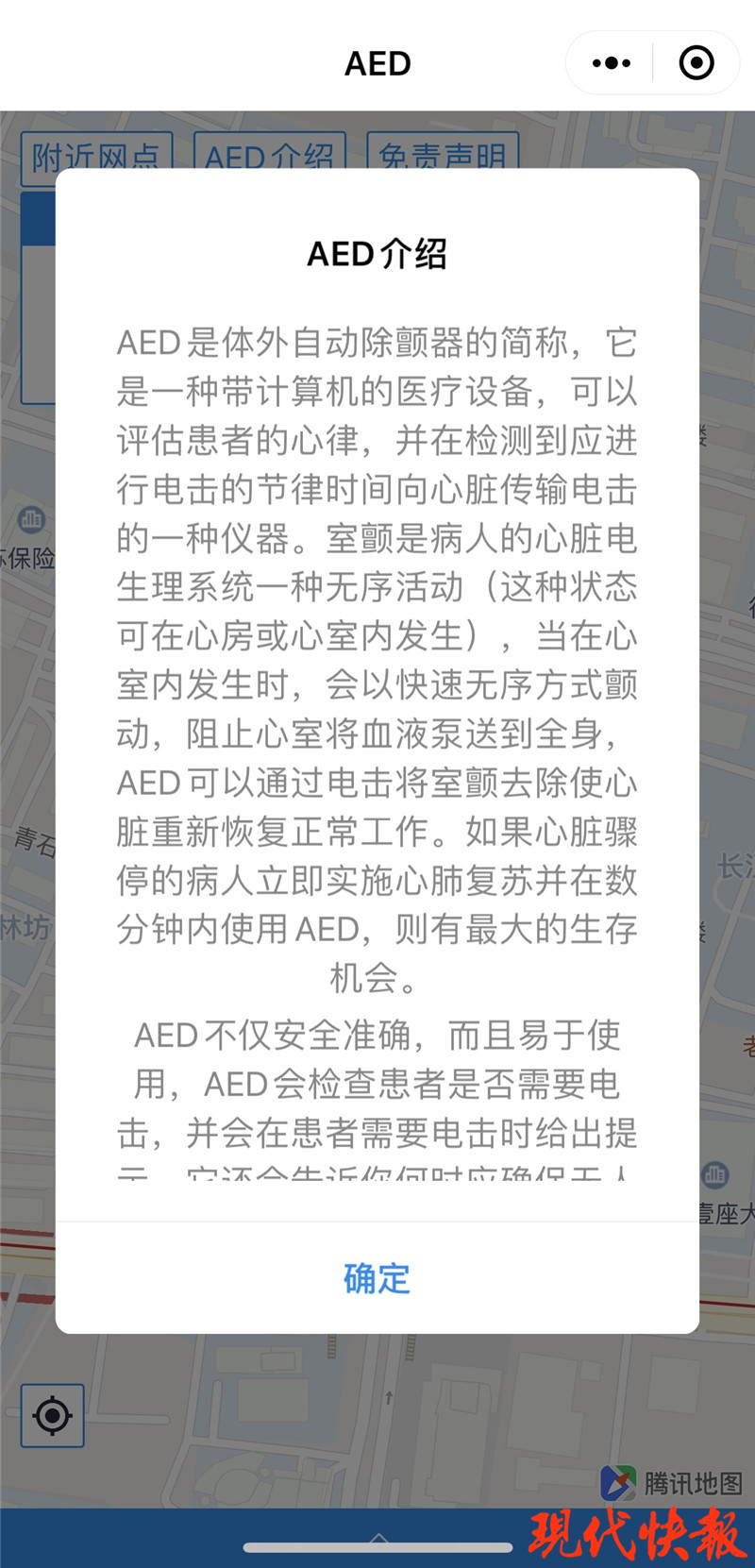Screen dimensions: 755x1568
Task: Tap 确定 to dismiss the AED介绍 dialog
Action: (x=377, y=1278)
